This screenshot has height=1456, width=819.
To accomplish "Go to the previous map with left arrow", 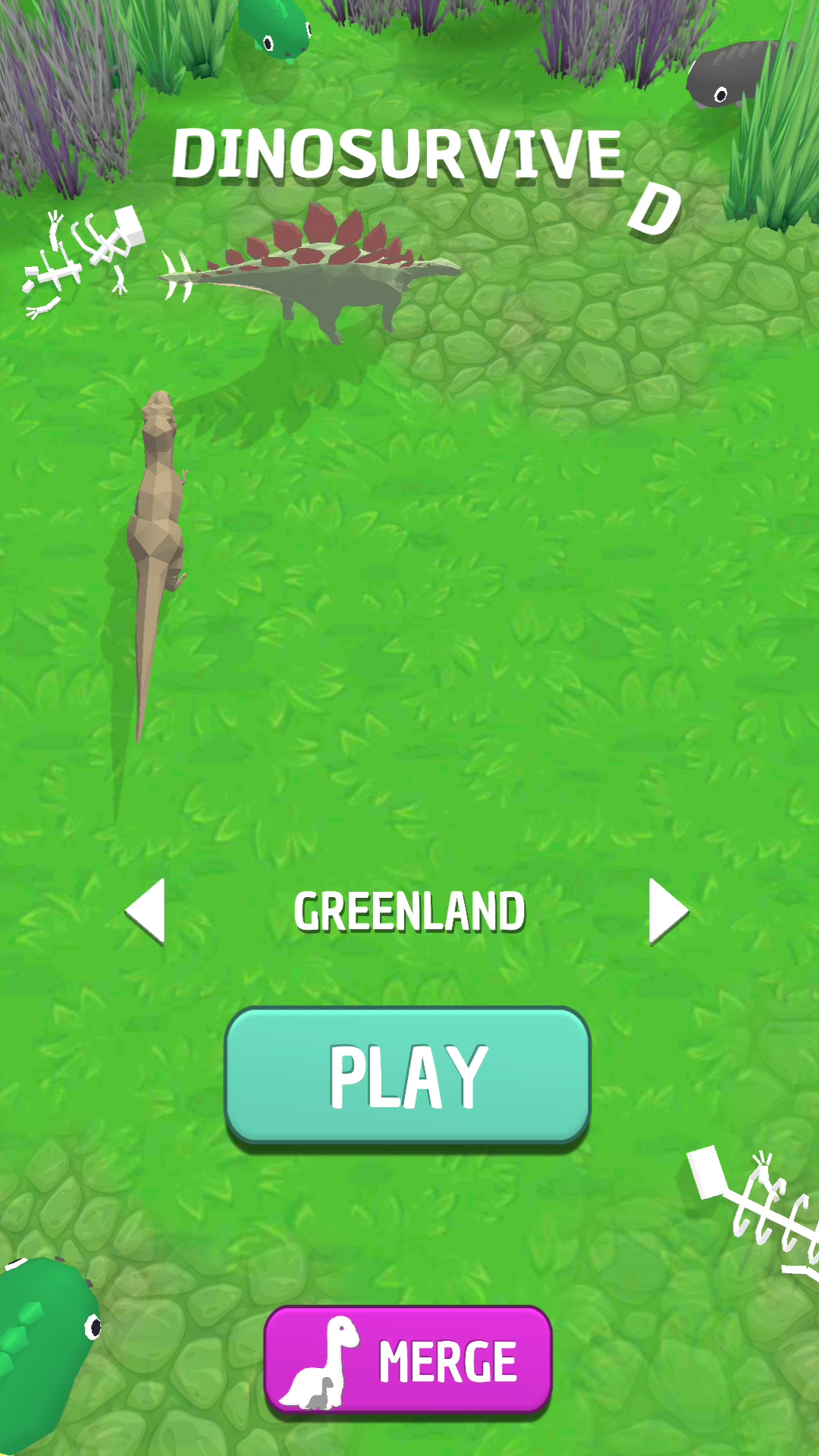I will [146, 911].
